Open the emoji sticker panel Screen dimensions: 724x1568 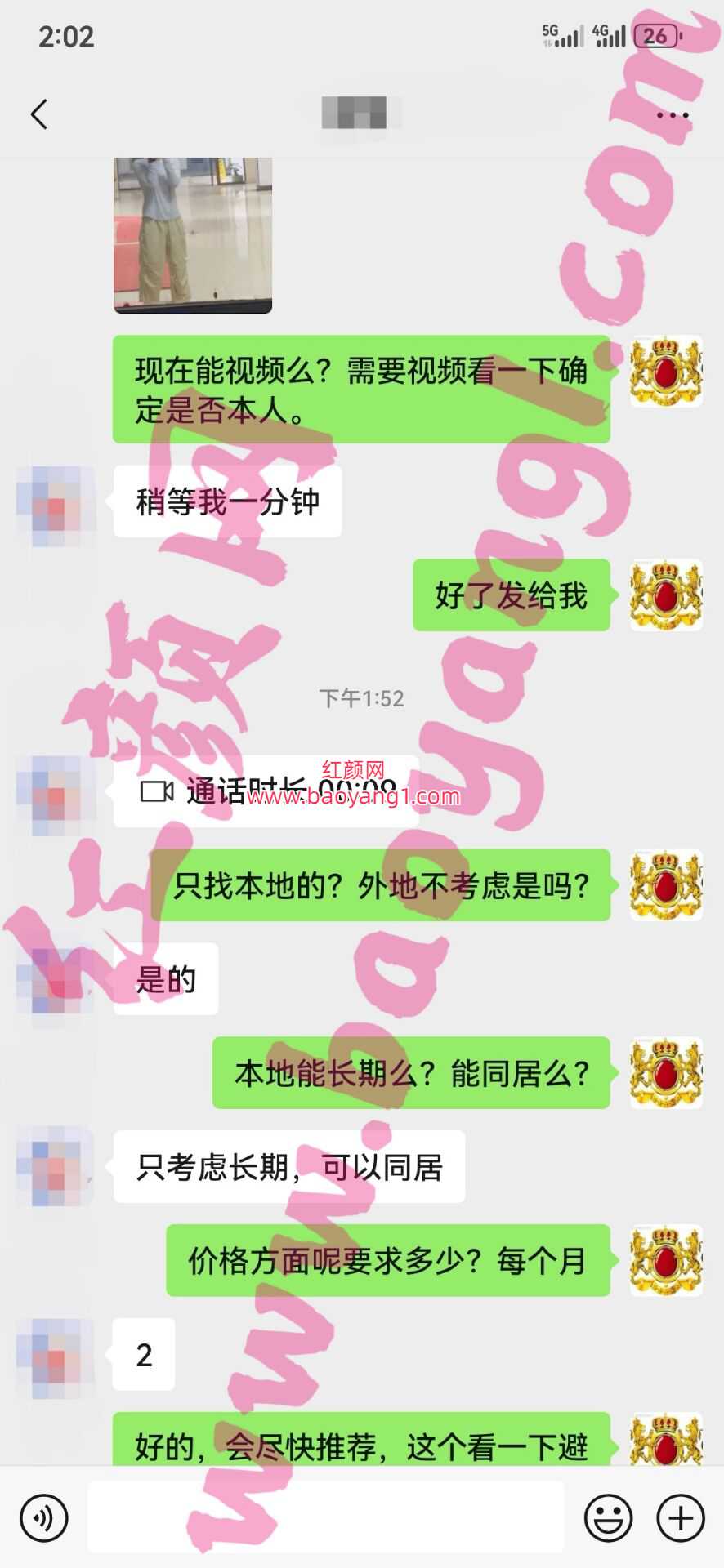pos(608,1517)
